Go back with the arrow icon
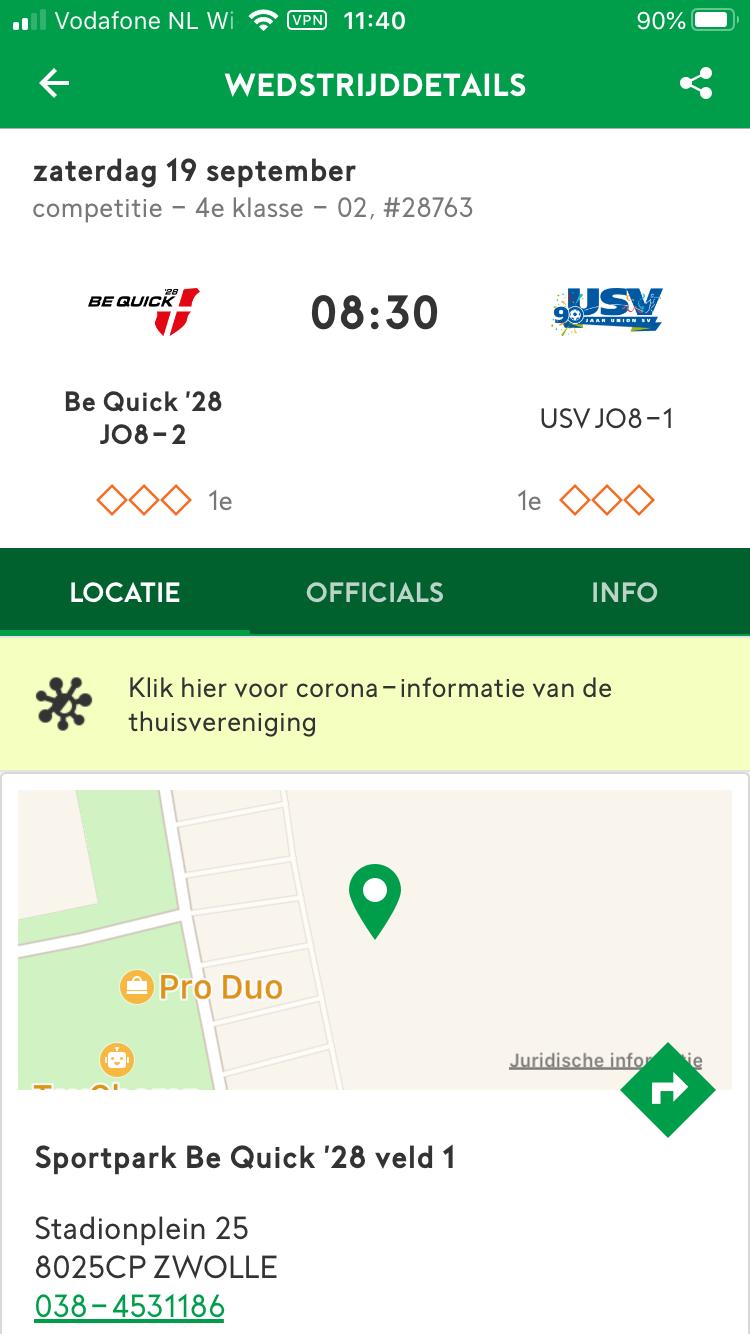This screenshot has width=750, height=1334. (x=54, y=84)
